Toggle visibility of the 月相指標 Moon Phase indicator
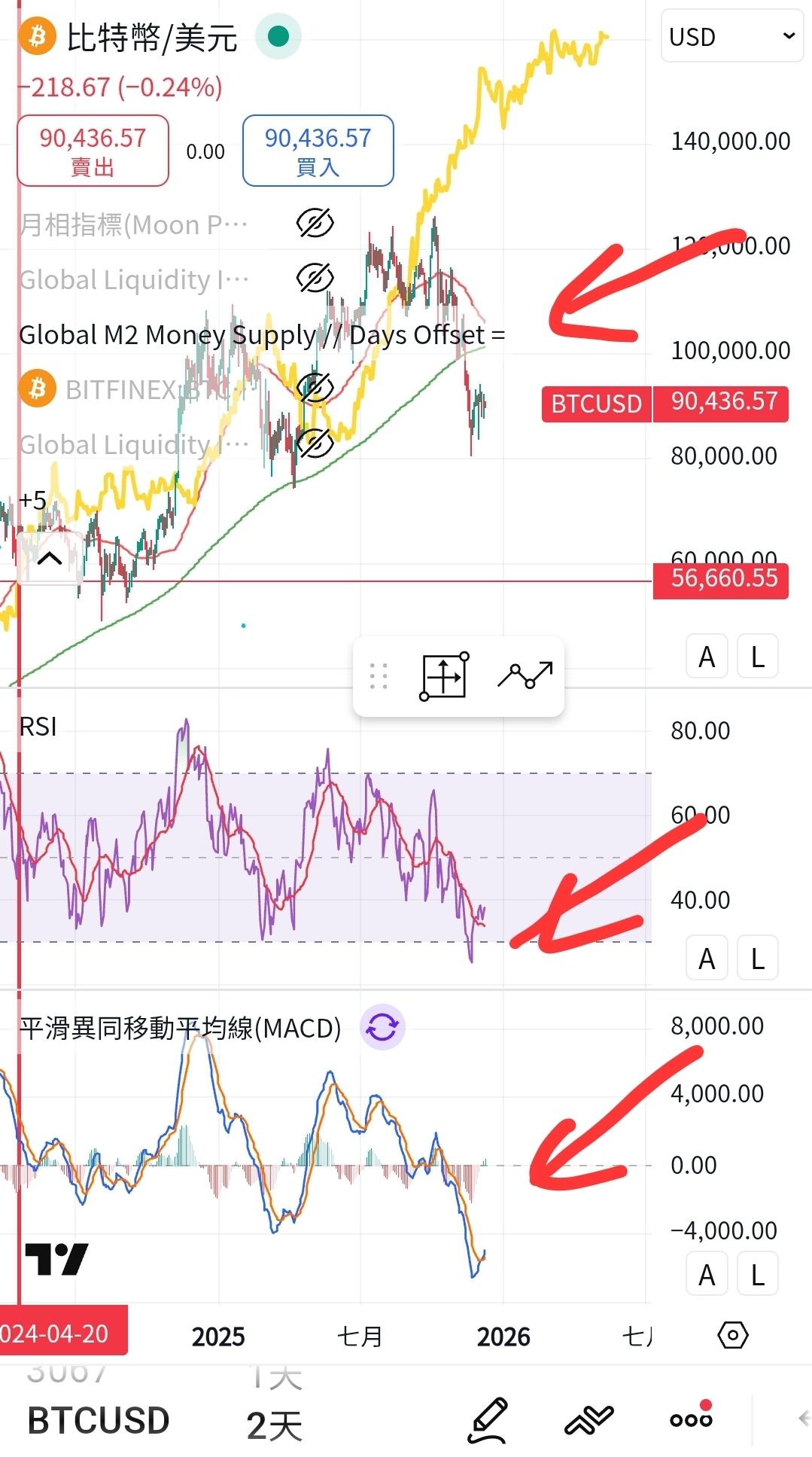This screenshot has height=1457, width=812. tap(315, 224)
